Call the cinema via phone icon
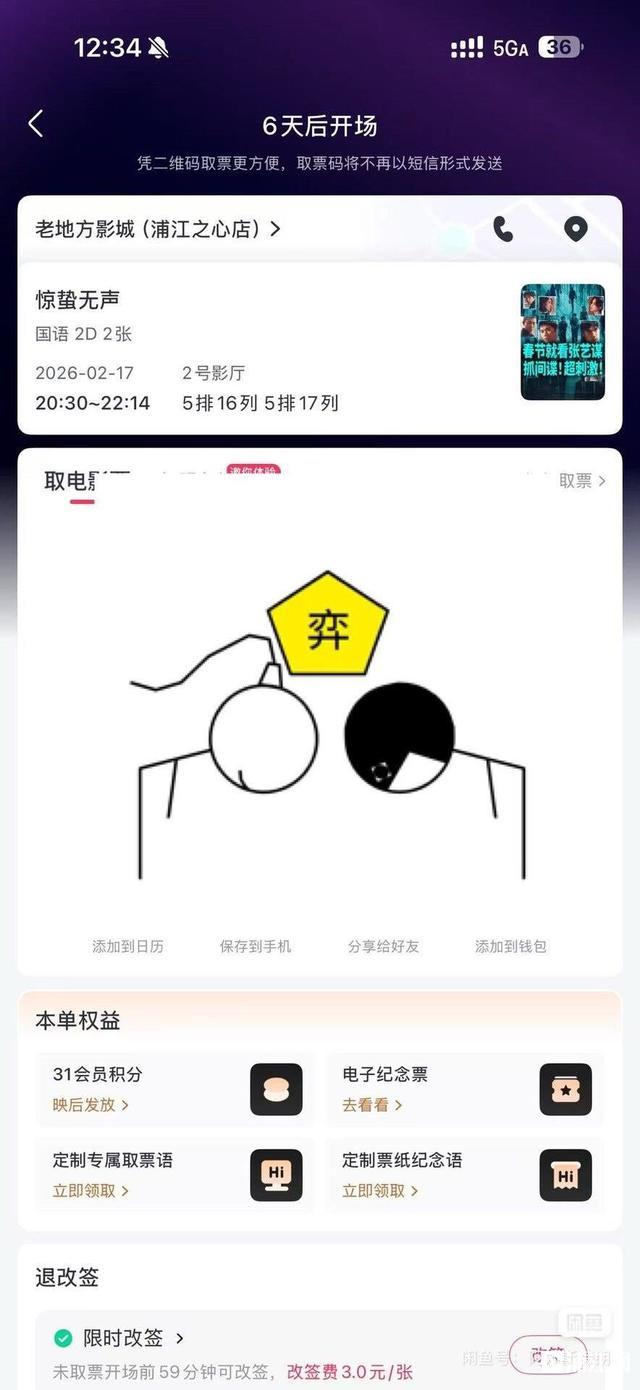640x1390 pixels. point(503,229)
